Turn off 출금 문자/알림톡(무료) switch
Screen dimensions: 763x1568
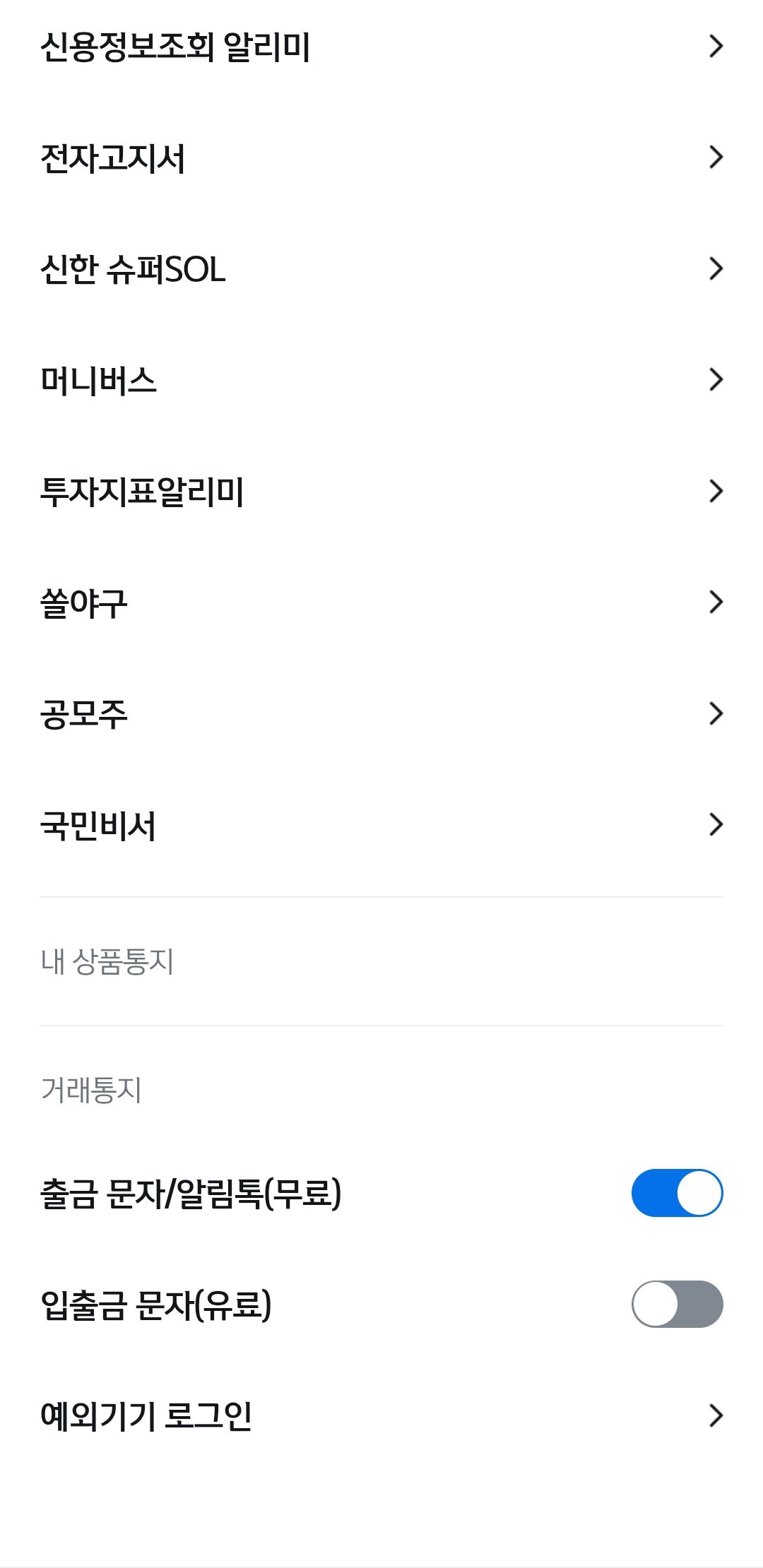click(677, 1193)
